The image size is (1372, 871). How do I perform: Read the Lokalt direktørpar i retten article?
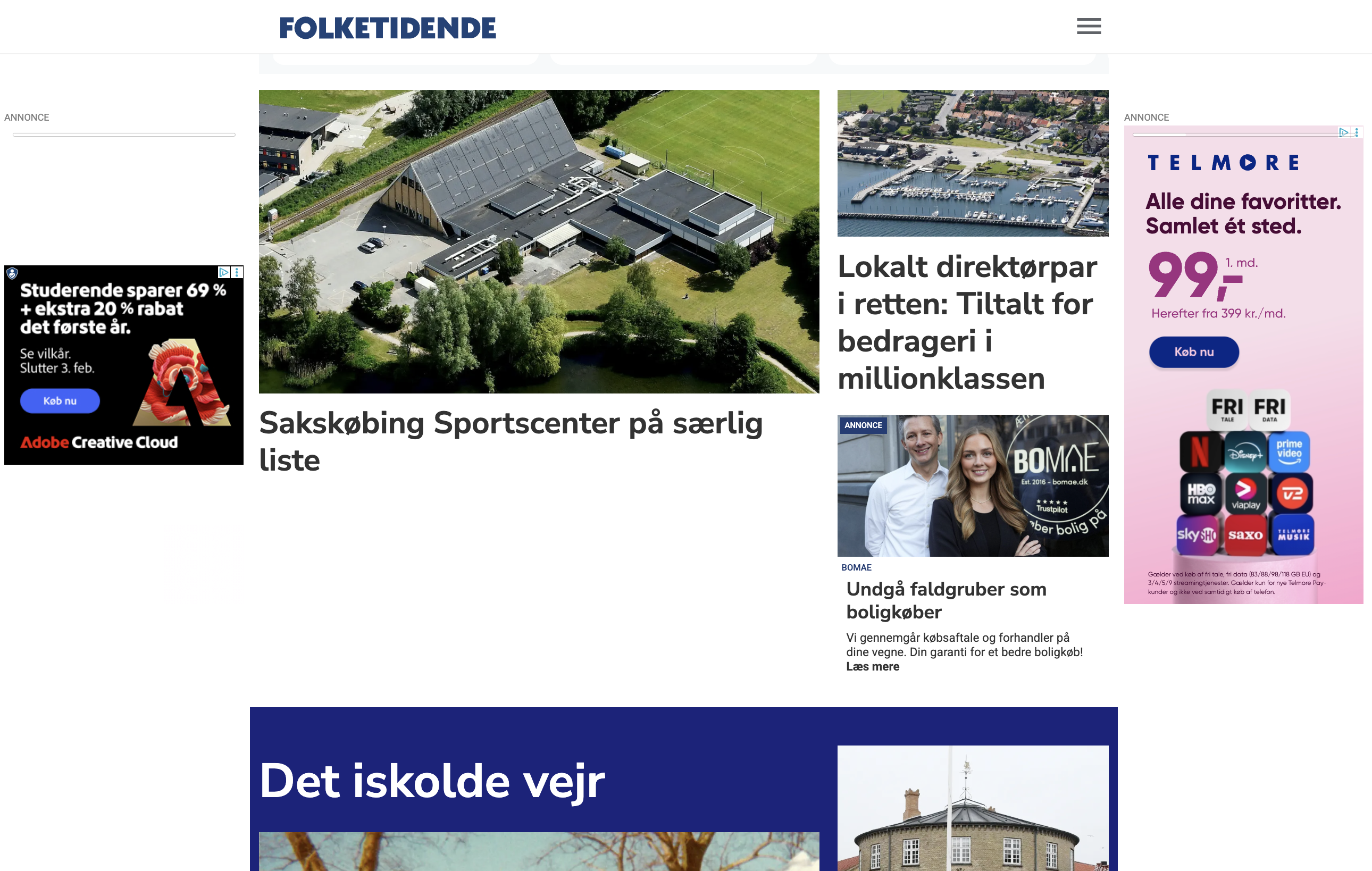[967, 322]
